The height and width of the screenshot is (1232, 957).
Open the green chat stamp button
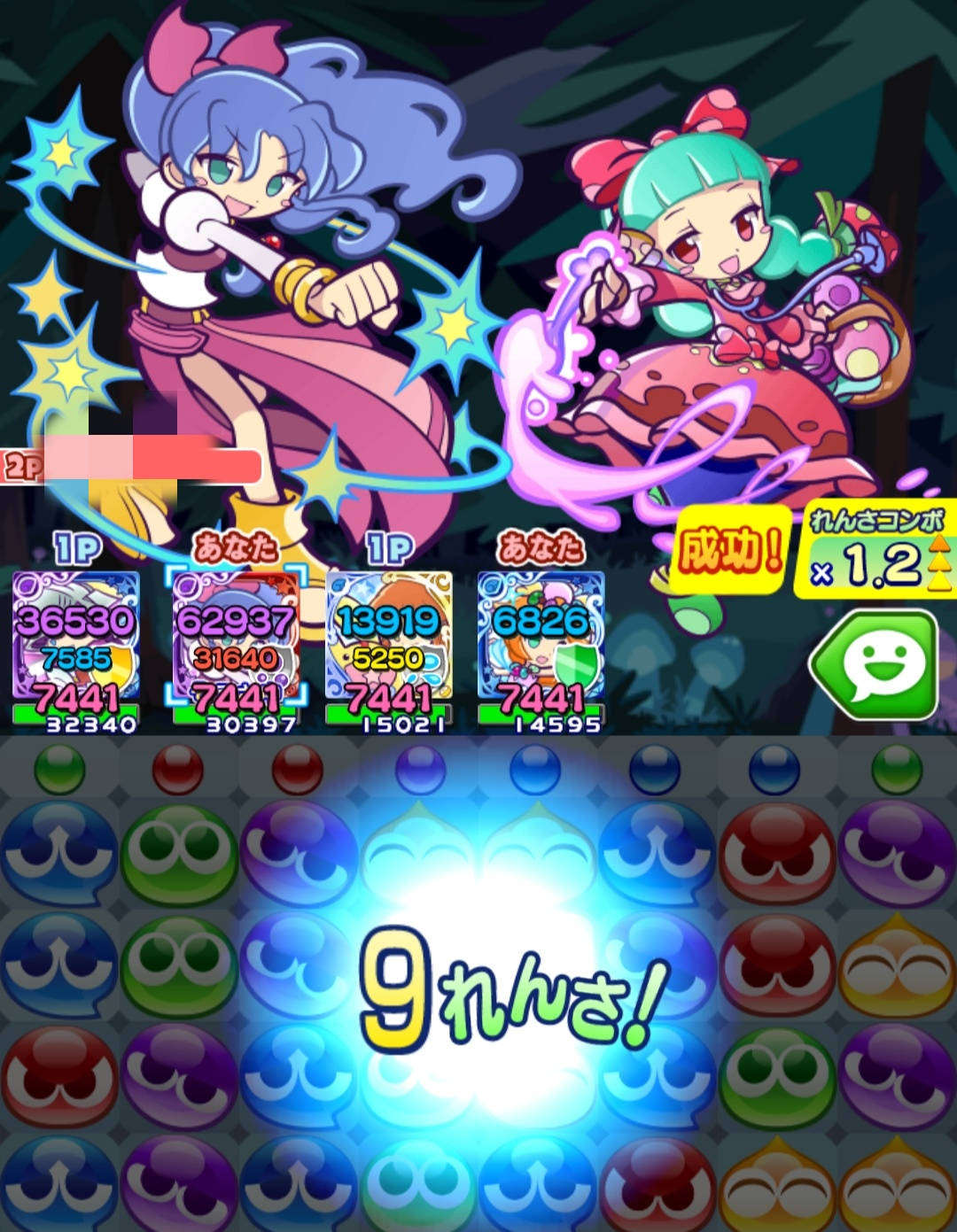click(x=875, y=664)
